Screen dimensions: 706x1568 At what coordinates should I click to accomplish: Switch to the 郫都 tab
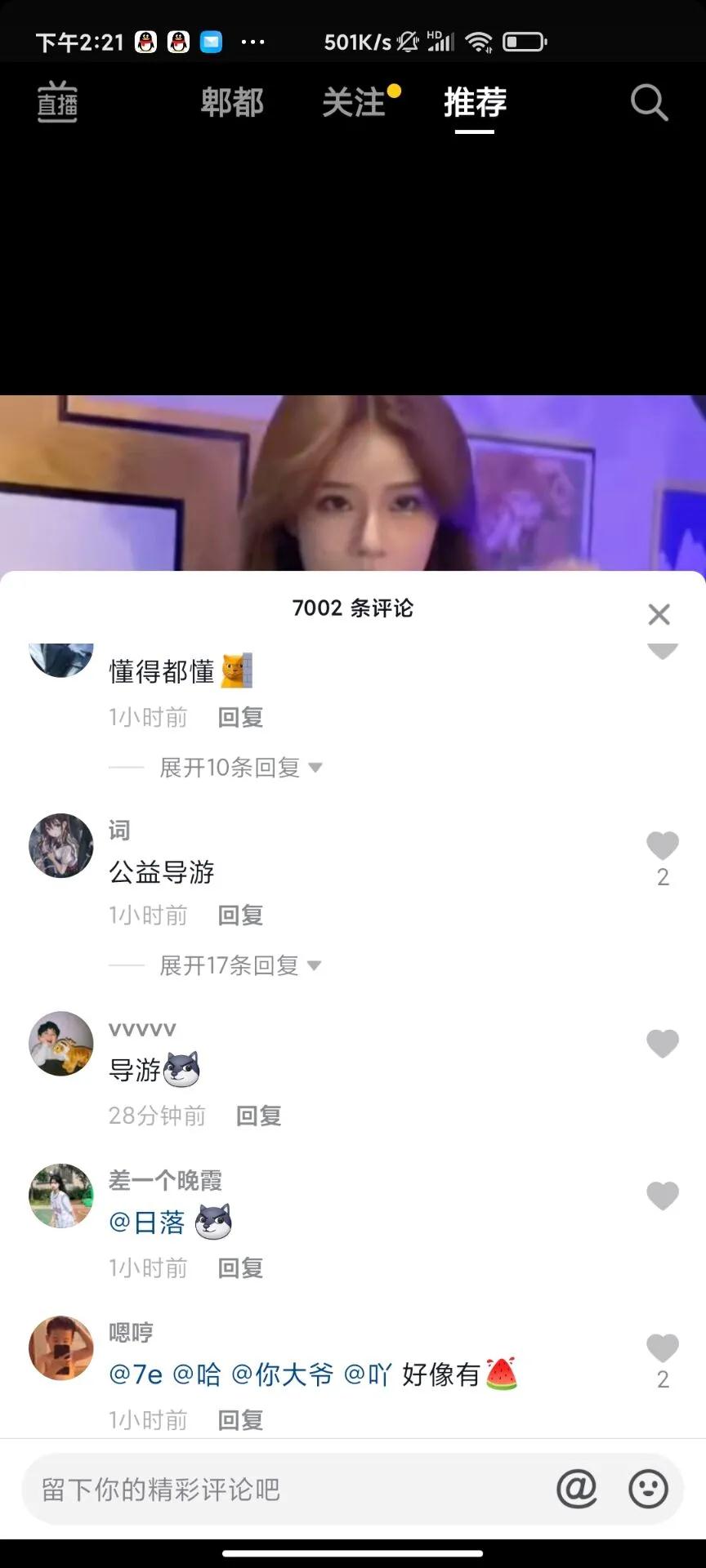(x=232, y=103)
